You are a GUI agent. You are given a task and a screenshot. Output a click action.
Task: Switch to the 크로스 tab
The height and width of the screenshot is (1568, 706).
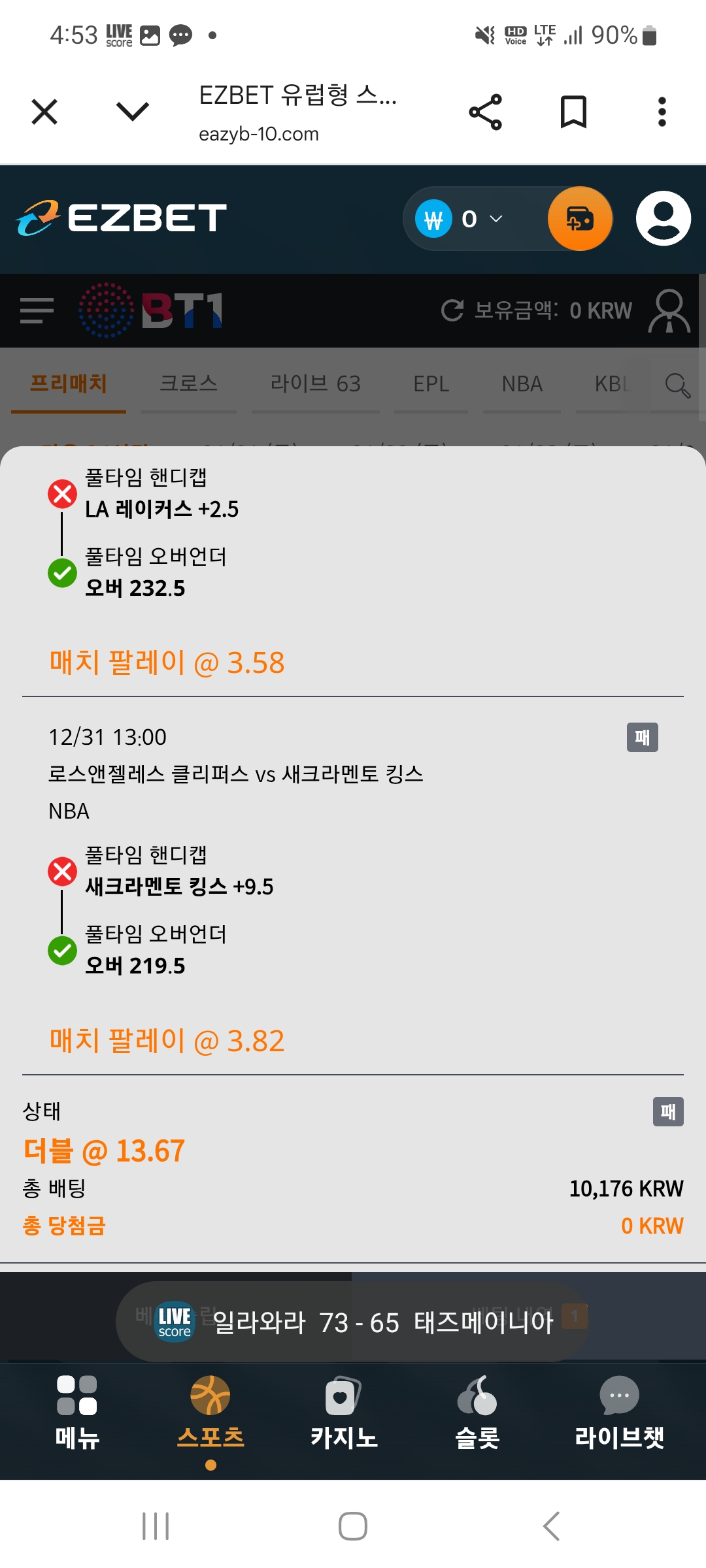[188, 384]
